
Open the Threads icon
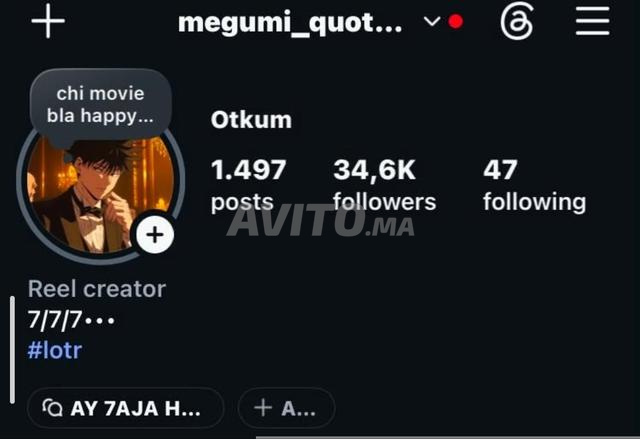click(x=517, y=21)
